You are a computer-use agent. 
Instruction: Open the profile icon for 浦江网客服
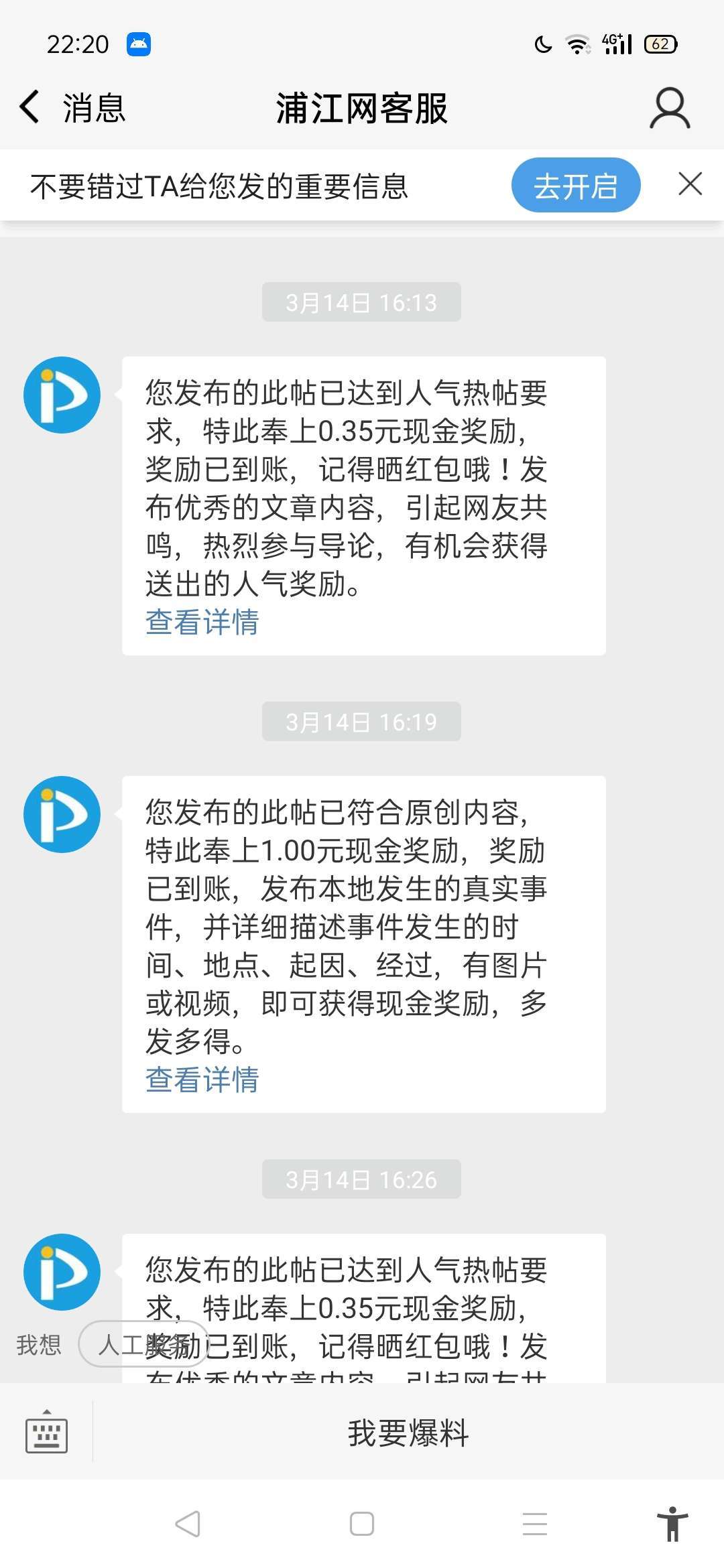(x=669, y=108)
